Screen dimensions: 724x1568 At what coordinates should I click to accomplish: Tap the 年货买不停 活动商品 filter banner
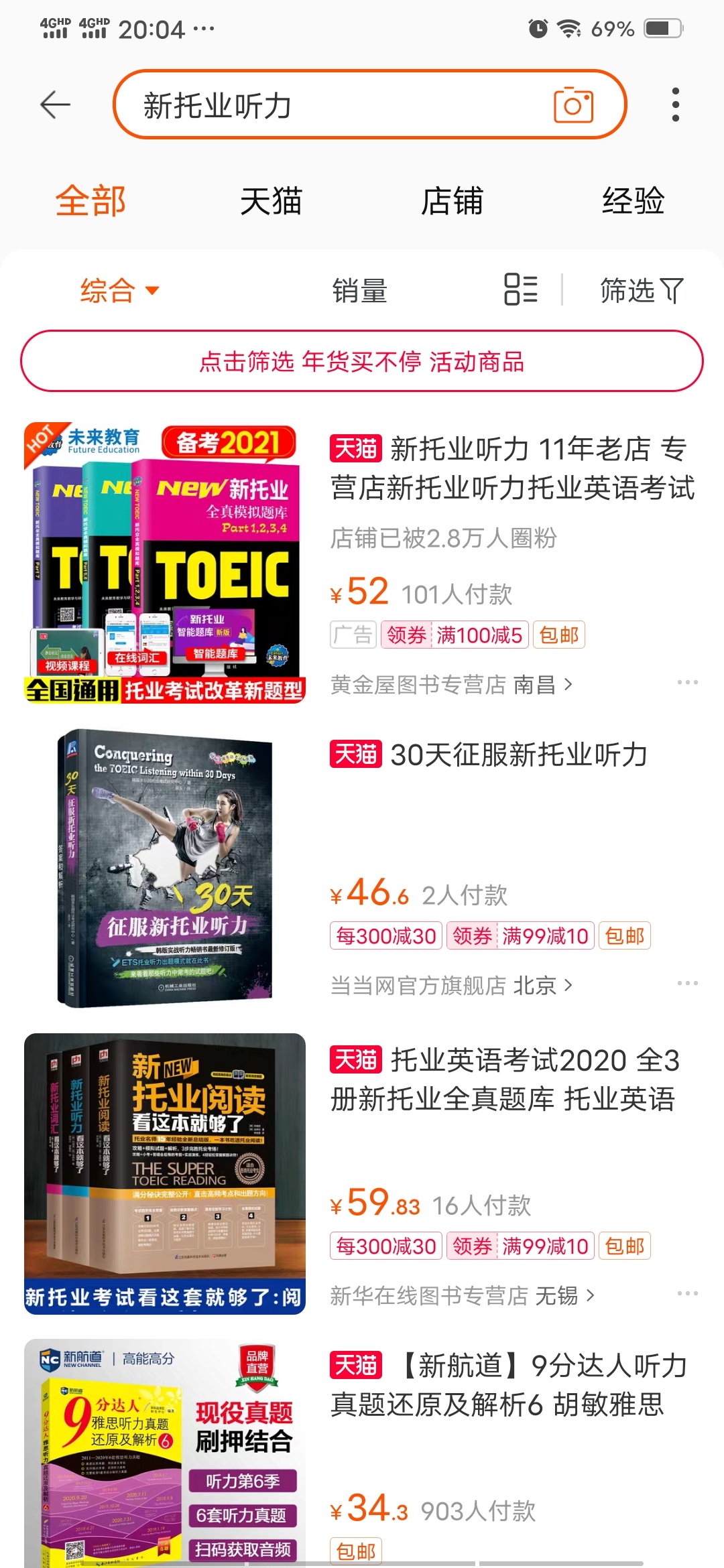[362, 362]
